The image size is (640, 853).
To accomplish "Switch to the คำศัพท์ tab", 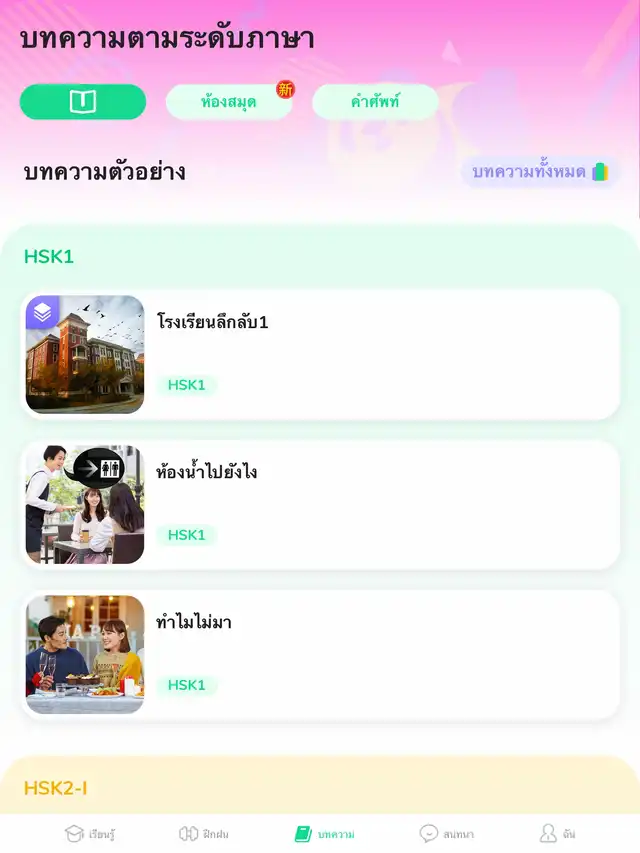I will pyautogui.click(x=375, y=102).
